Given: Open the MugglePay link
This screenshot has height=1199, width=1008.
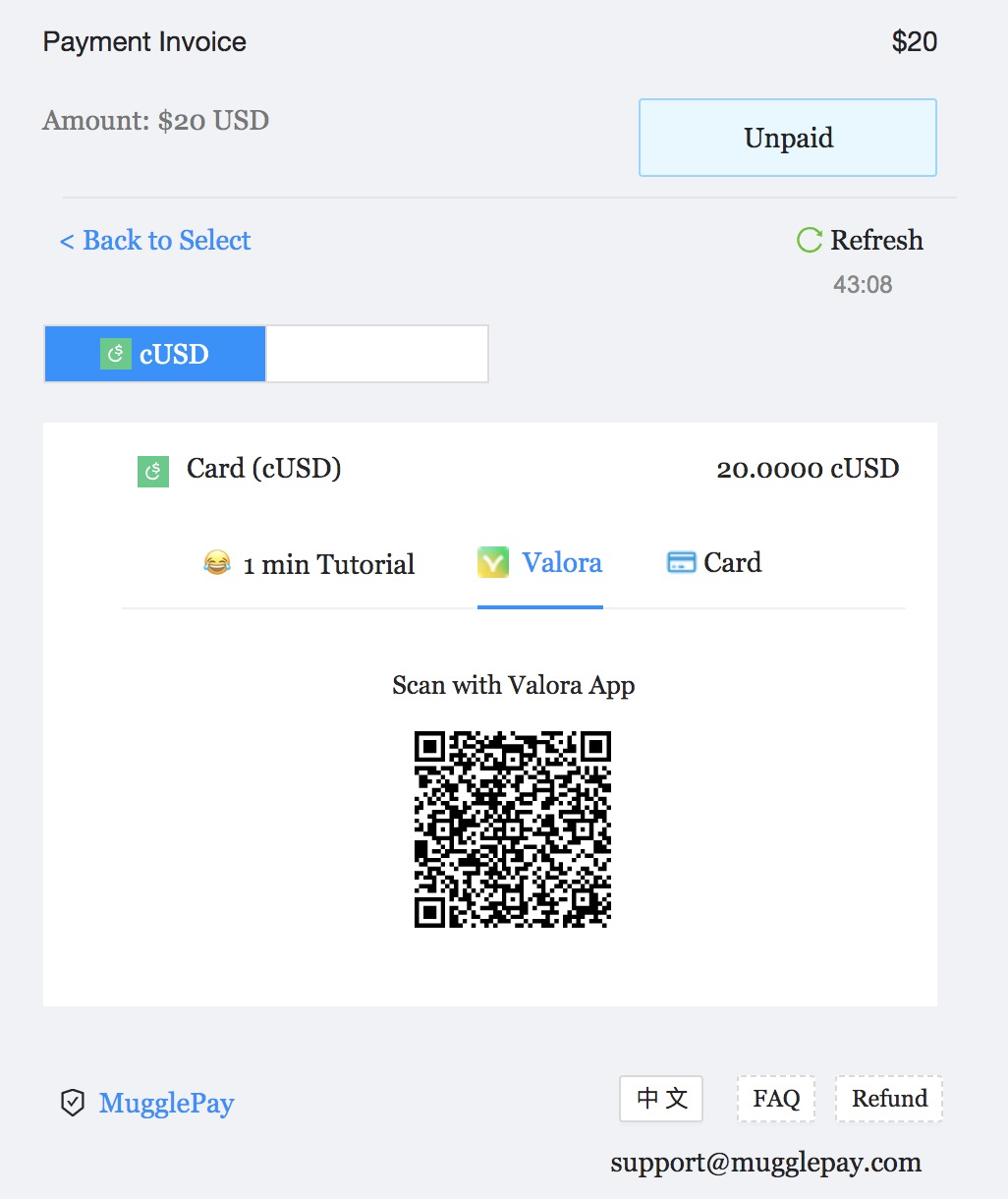Looking at the screenshot, I should (x=166, y=1103).
